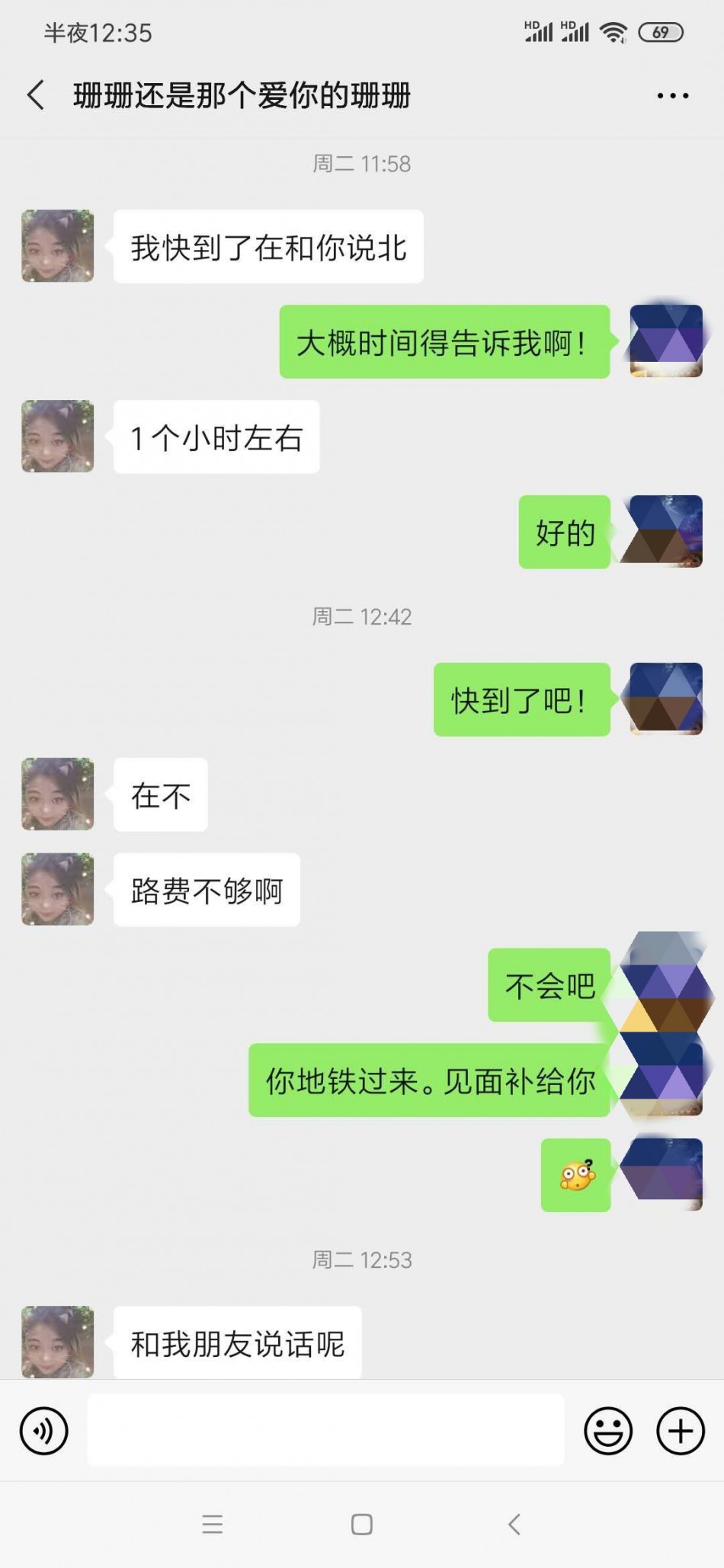
Task: Open contact avatar beside 路费不够啊
Action: coord(58,889)
